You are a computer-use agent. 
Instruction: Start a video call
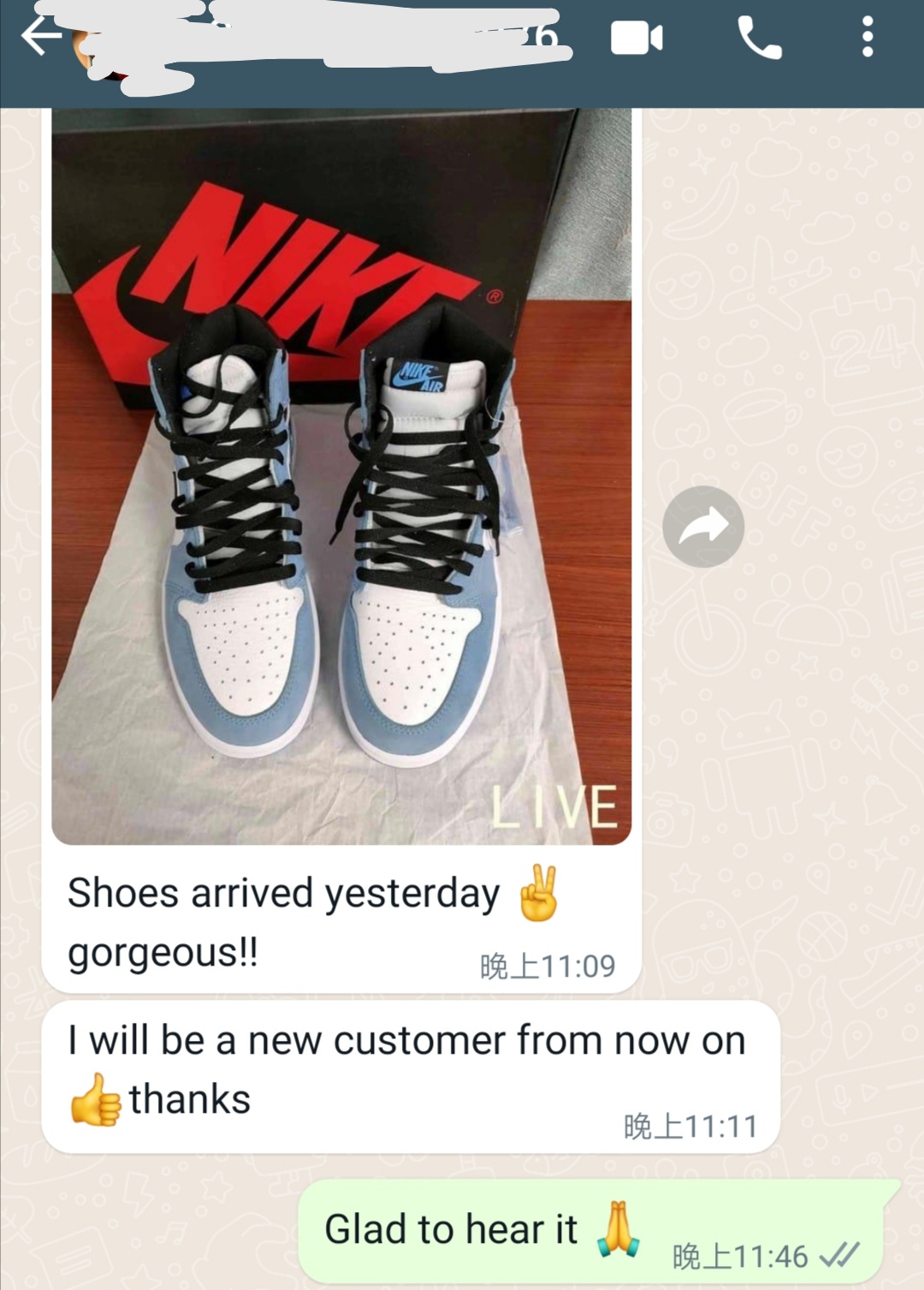(637, 39)
